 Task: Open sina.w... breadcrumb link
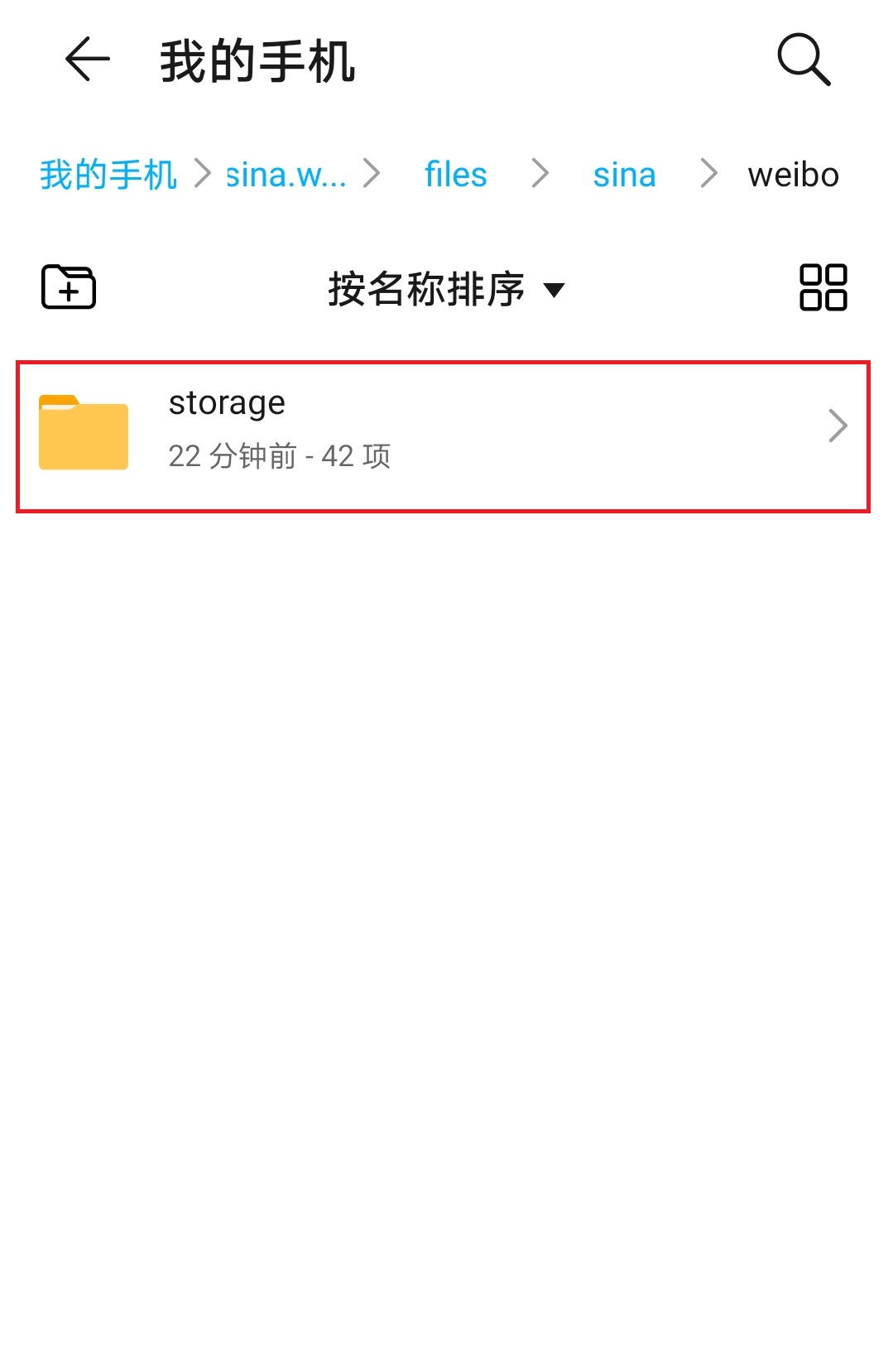click(x=286, y=174)
